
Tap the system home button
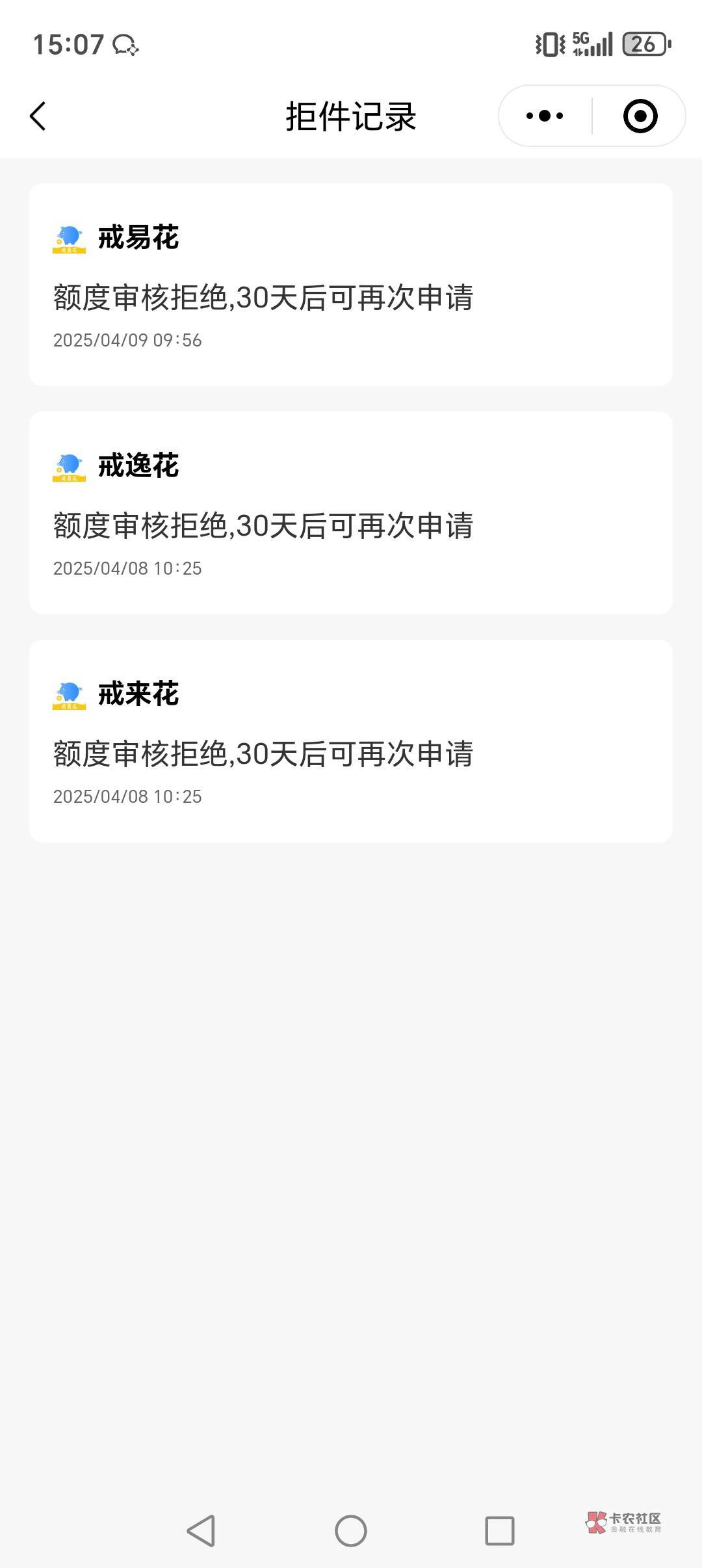(351, 1530)
